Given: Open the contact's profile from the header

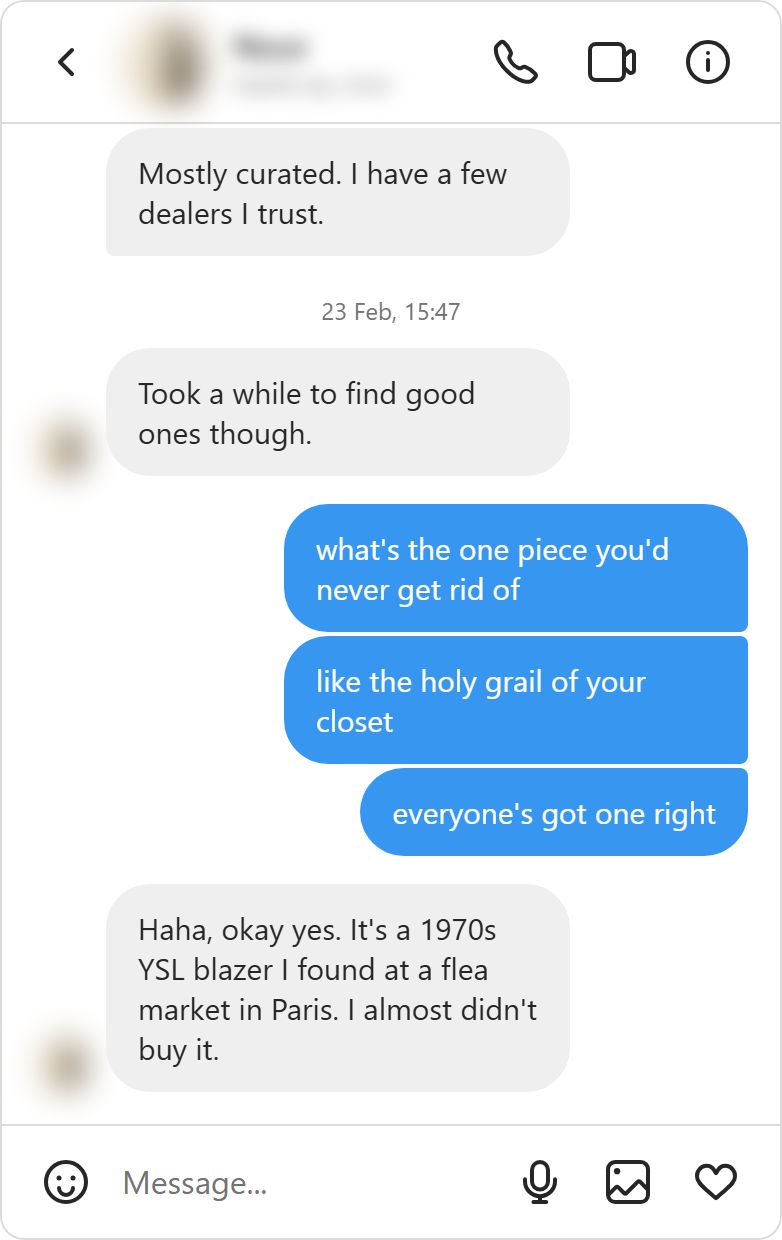Looking at the screenshot, I should tap(270, 62).
